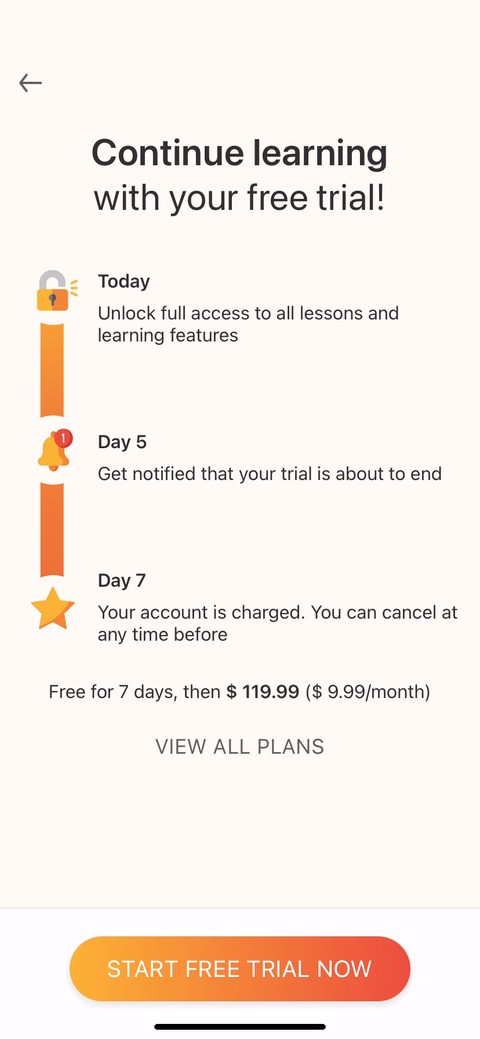Start the free trial now

[x=240, y=969]
